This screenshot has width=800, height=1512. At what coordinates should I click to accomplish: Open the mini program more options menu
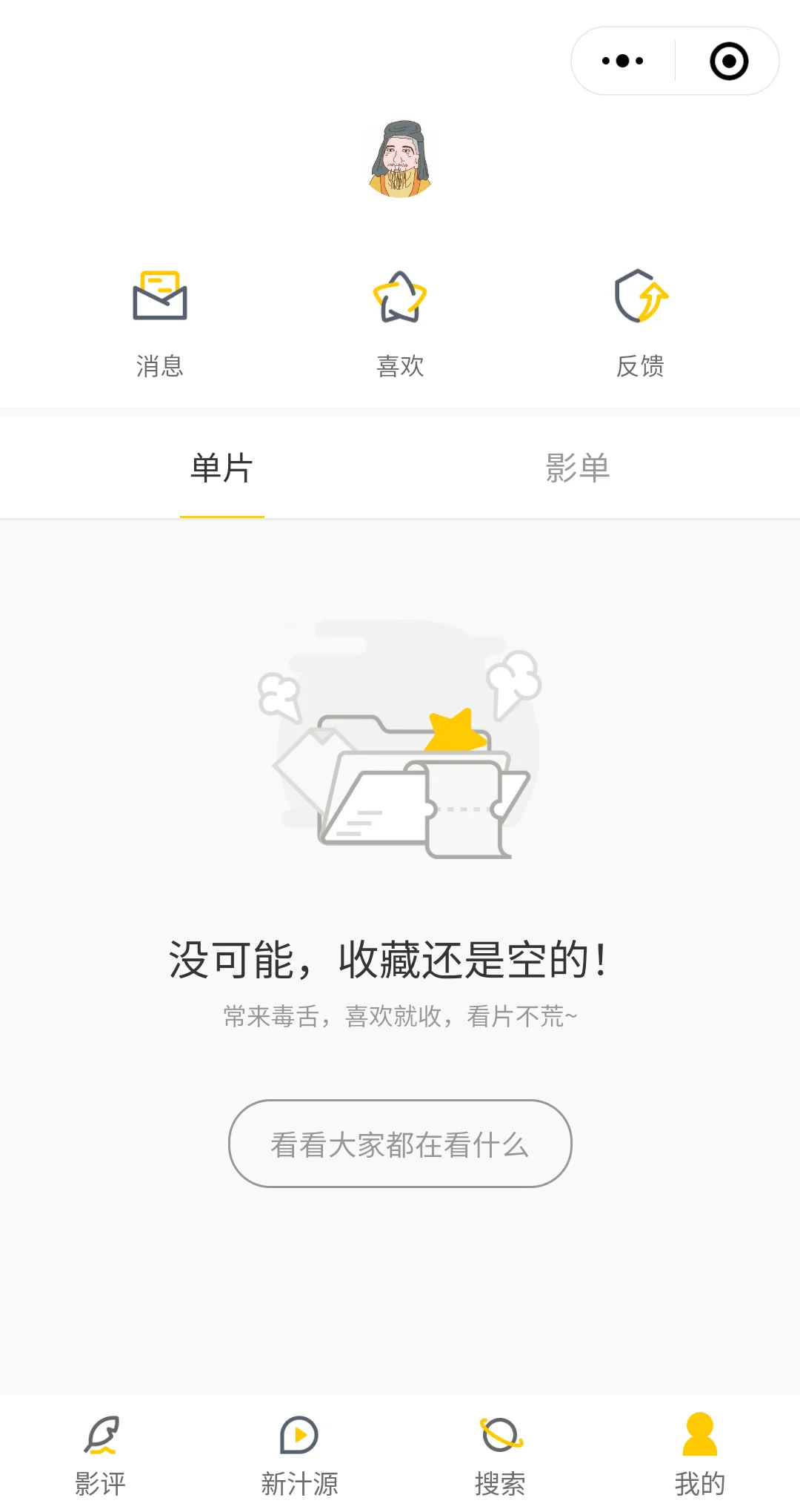click(622, 61)
